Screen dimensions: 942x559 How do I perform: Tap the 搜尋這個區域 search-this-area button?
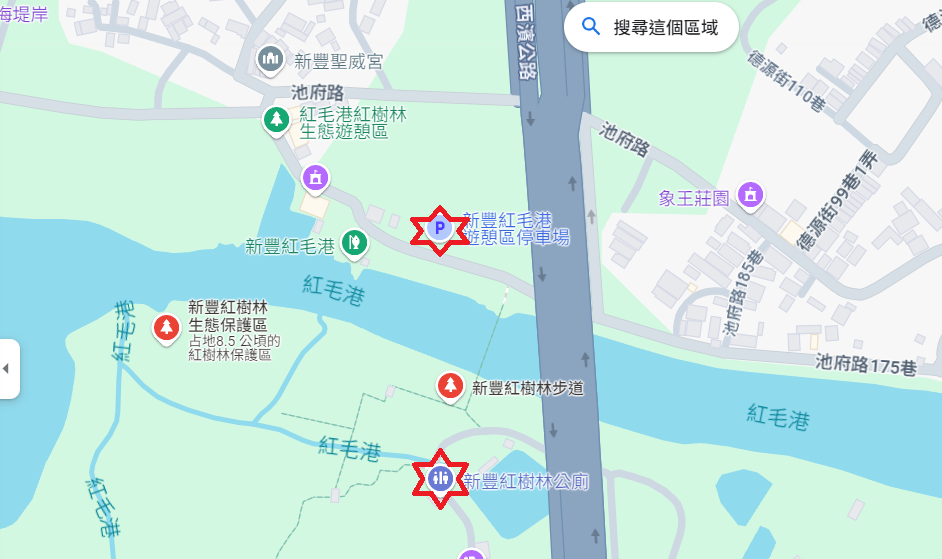651,27
